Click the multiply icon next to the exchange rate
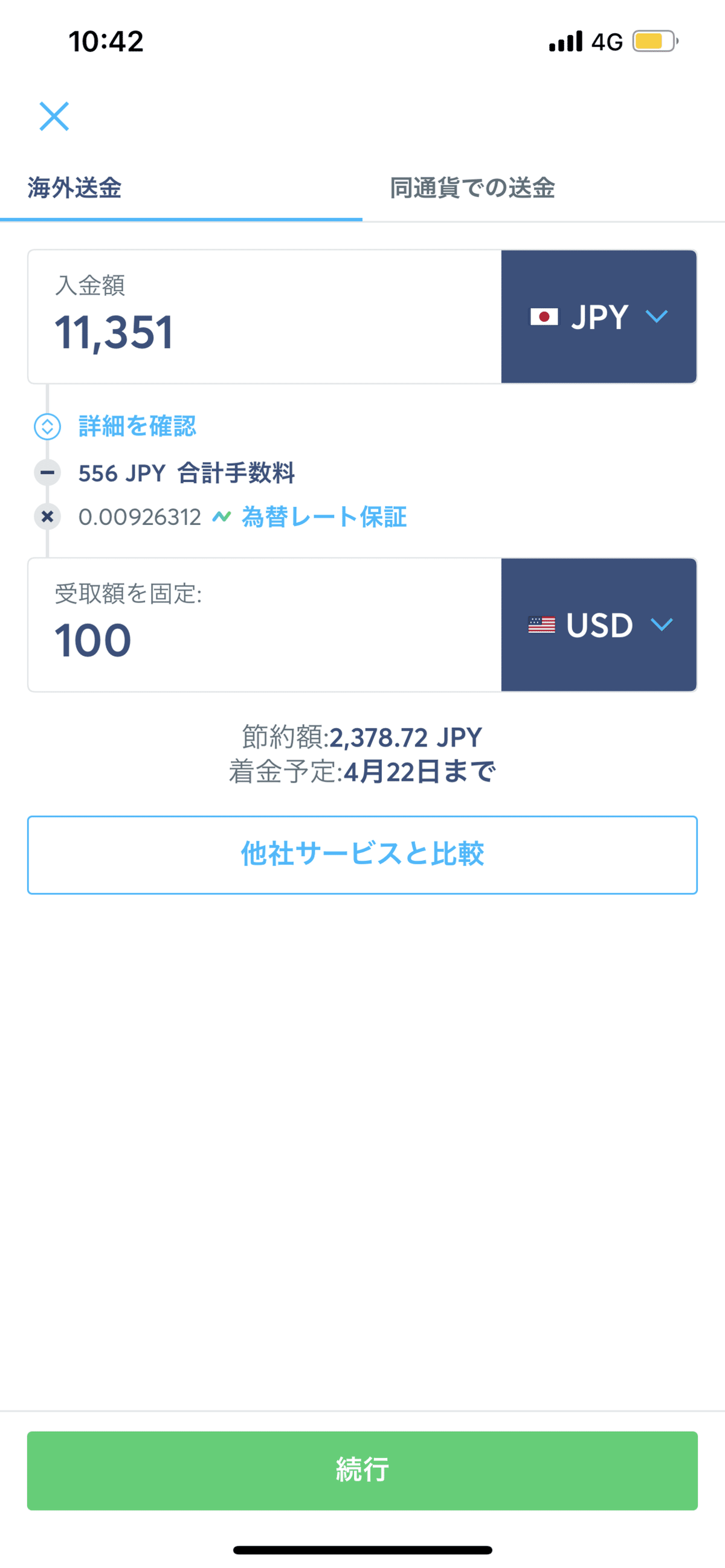The height and width of the screenshot is (1568, 725). click(x=47, y=517)
